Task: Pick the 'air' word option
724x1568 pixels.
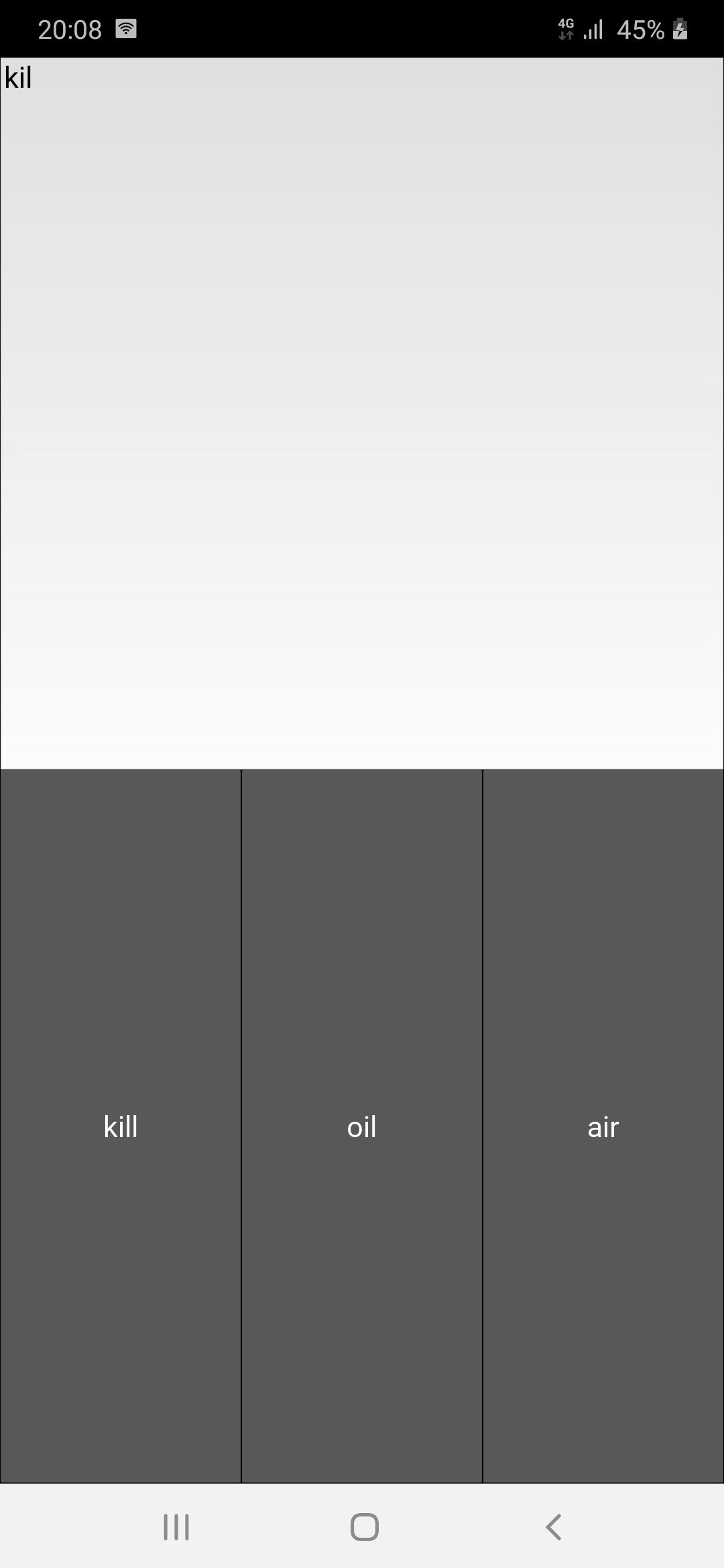Action: (x=603, y=1126)
